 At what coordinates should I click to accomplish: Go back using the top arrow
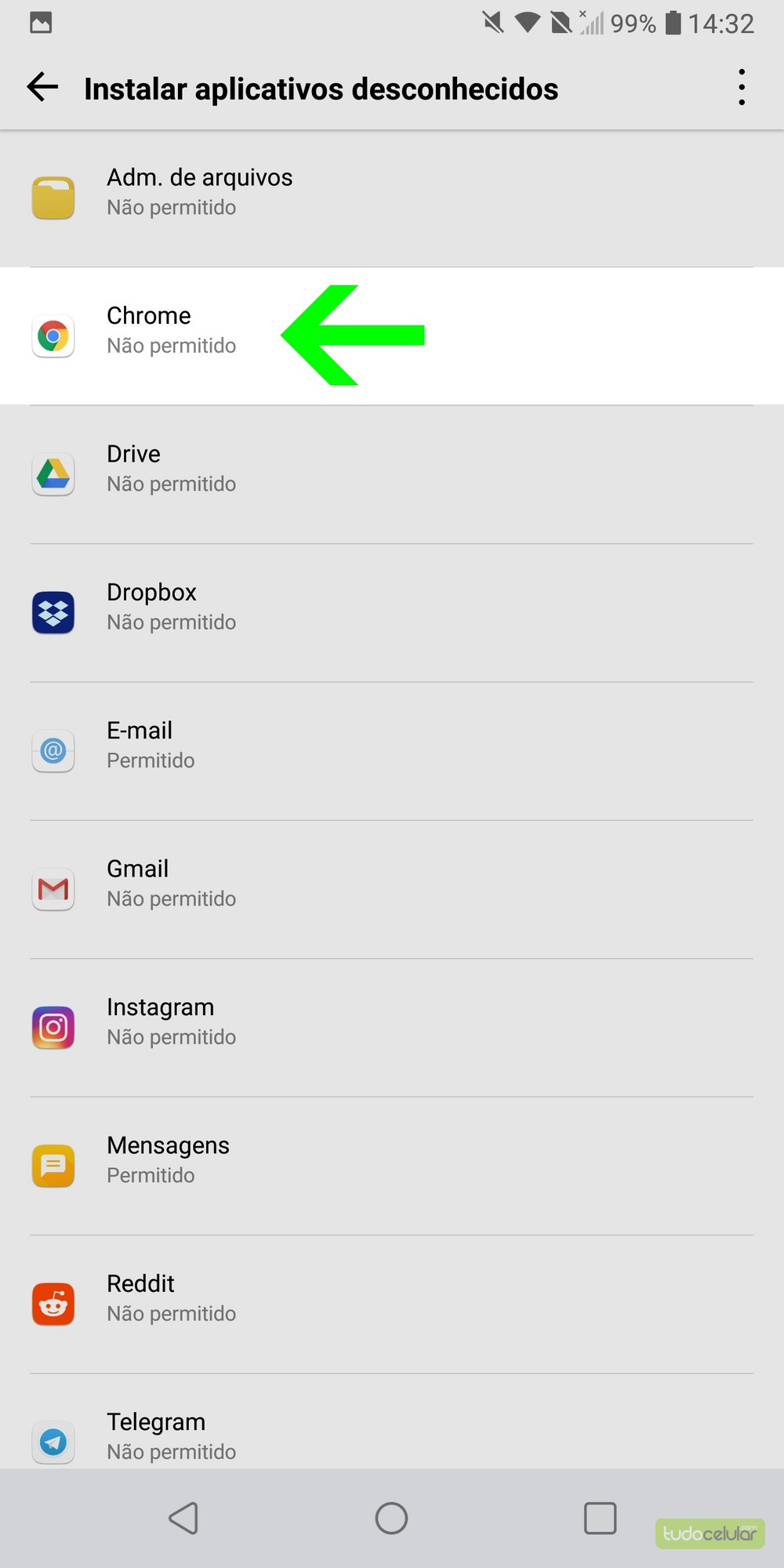[x=42, y=87]
